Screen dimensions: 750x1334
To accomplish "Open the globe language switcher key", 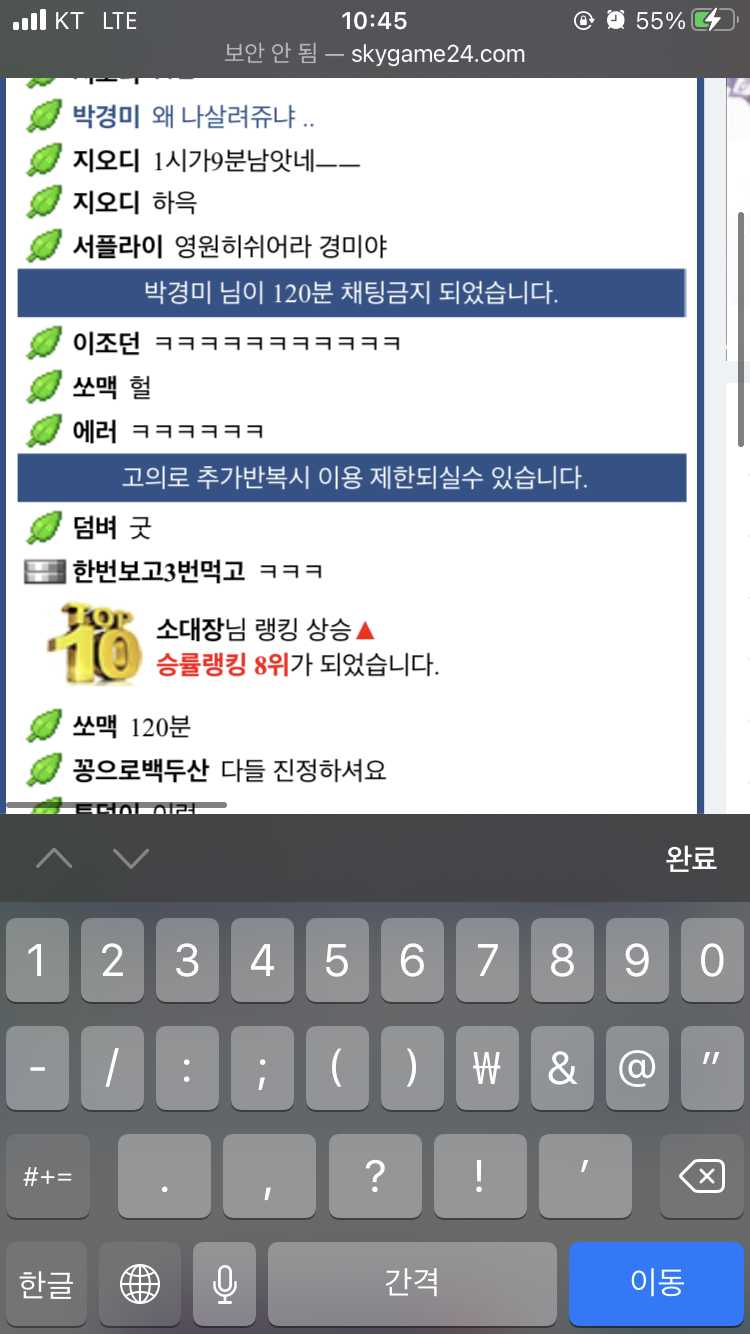I will pyautogui.click(x=140, y=1283).
